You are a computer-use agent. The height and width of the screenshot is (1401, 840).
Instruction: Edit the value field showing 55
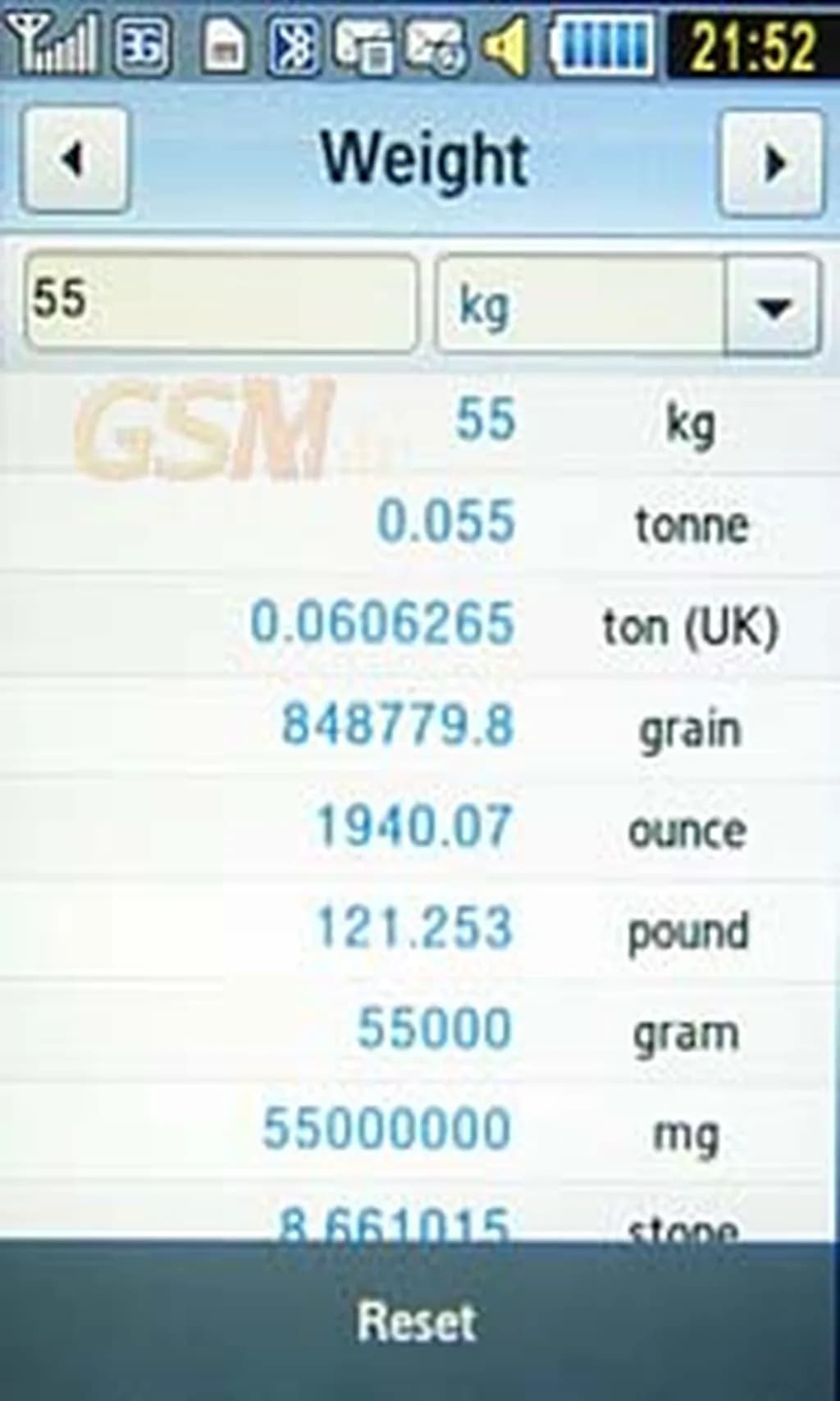coord(220,302)
